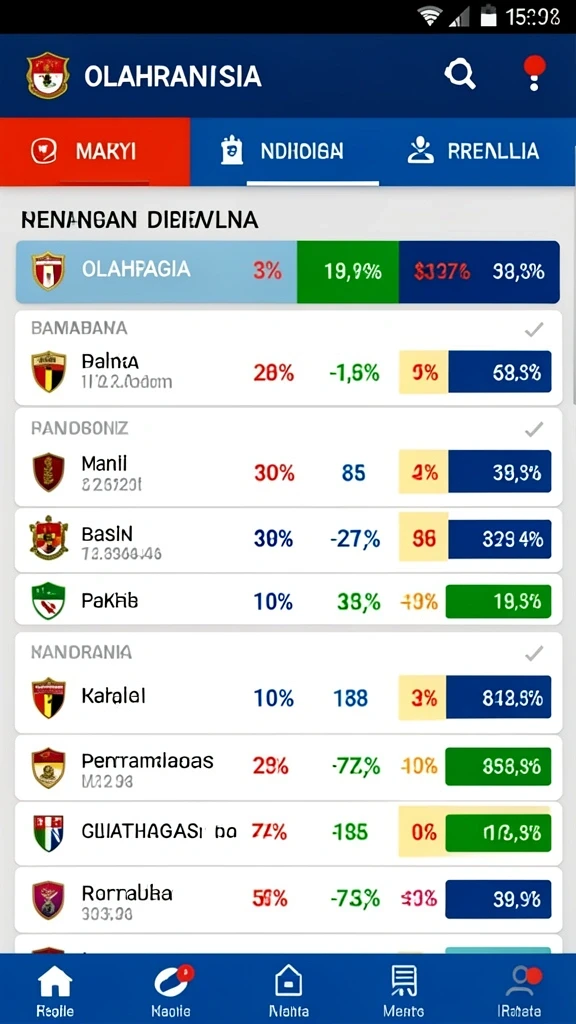
Task: Open the IRahate profile tab
Action: (520, 989)
